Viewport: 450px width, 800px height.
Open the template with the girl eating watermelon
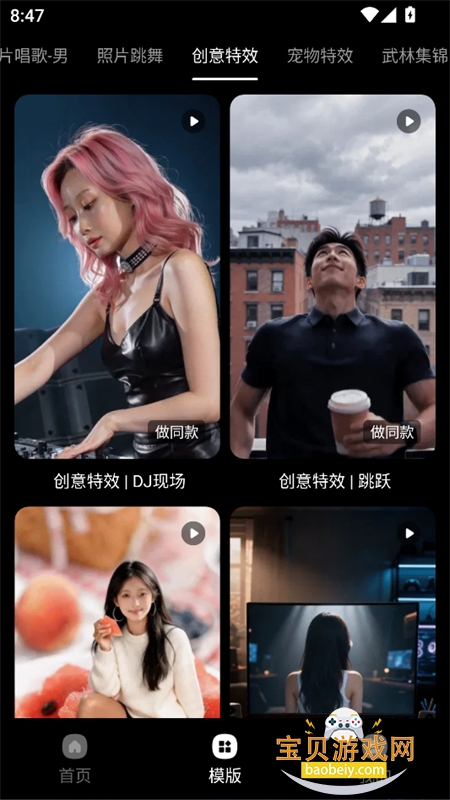(117, 612)
